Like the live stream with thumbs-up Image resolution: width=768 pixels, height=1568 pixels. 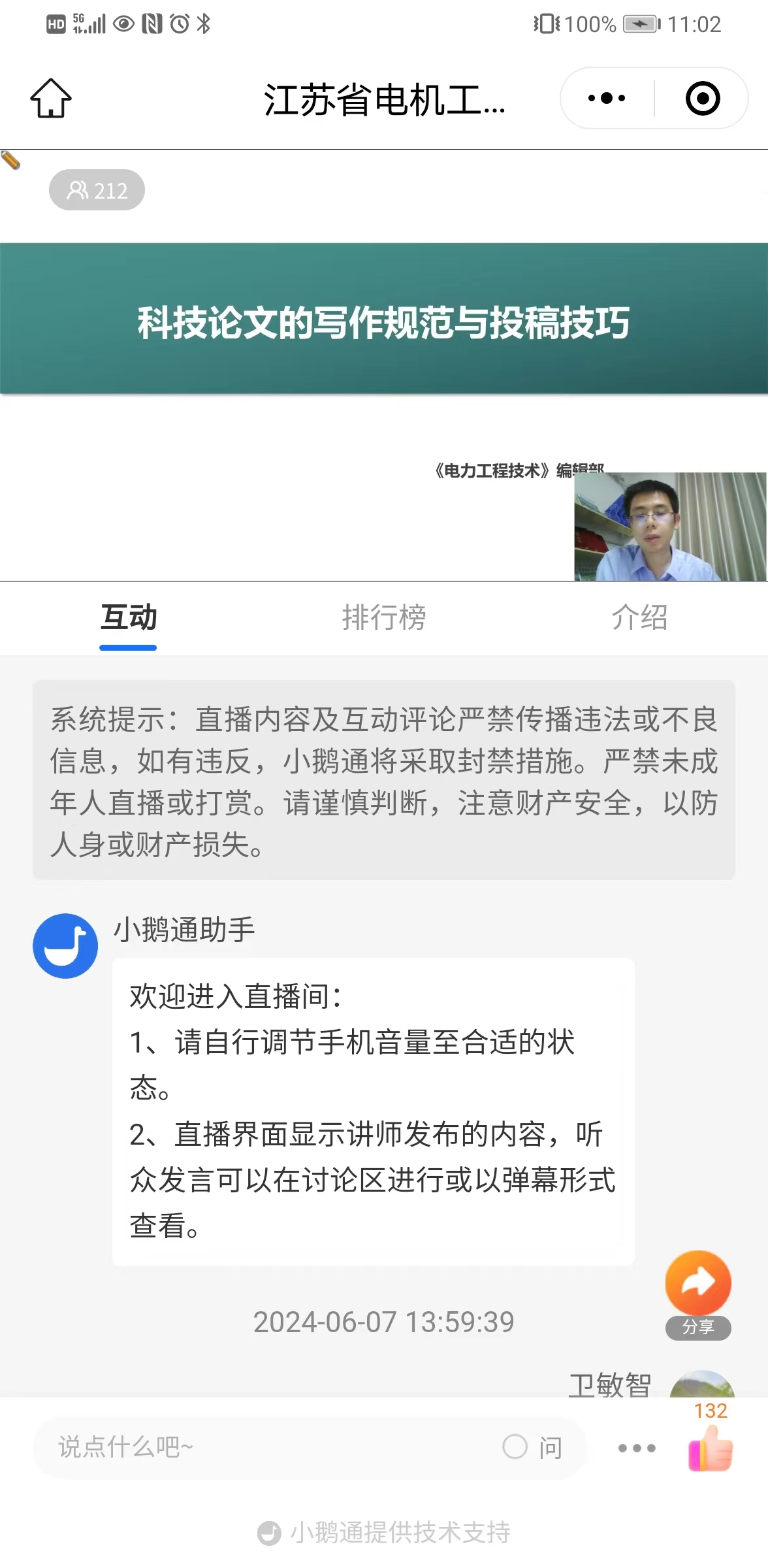(711, 1448)
